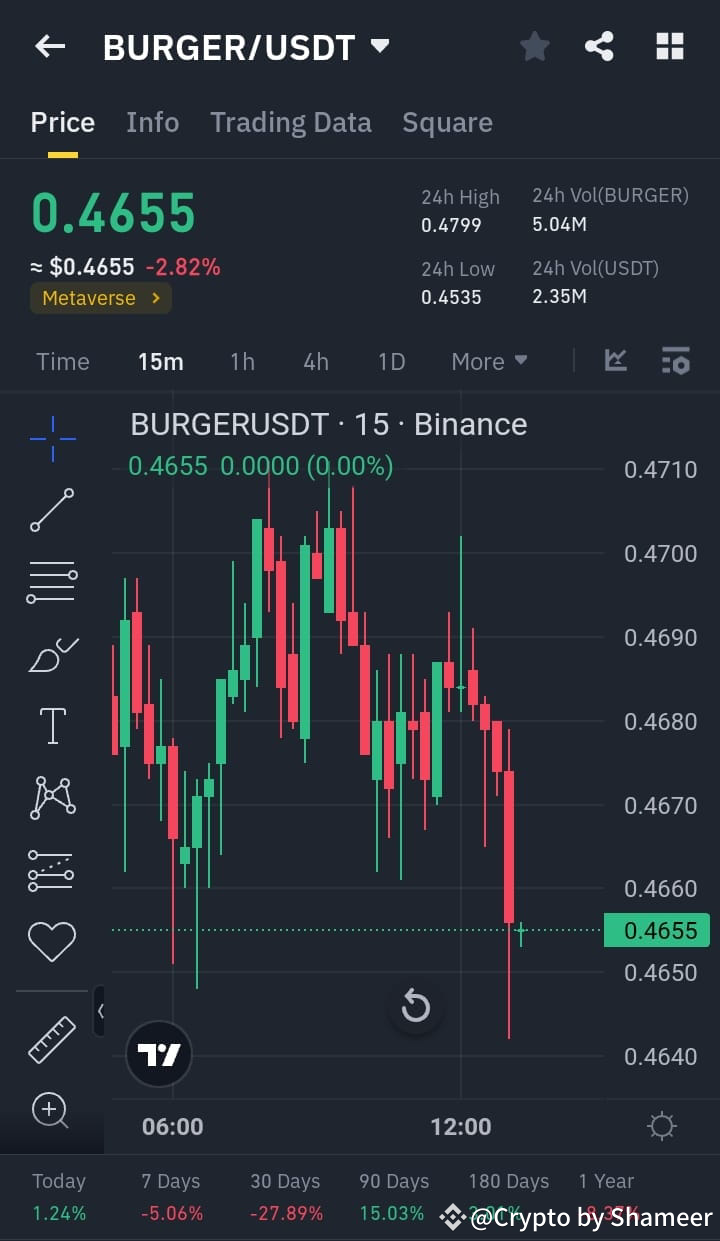Collapse the drawing tools sidebar
Image resolution: width=720 pixels, height=1241 pixels.
coord(101,1010)
